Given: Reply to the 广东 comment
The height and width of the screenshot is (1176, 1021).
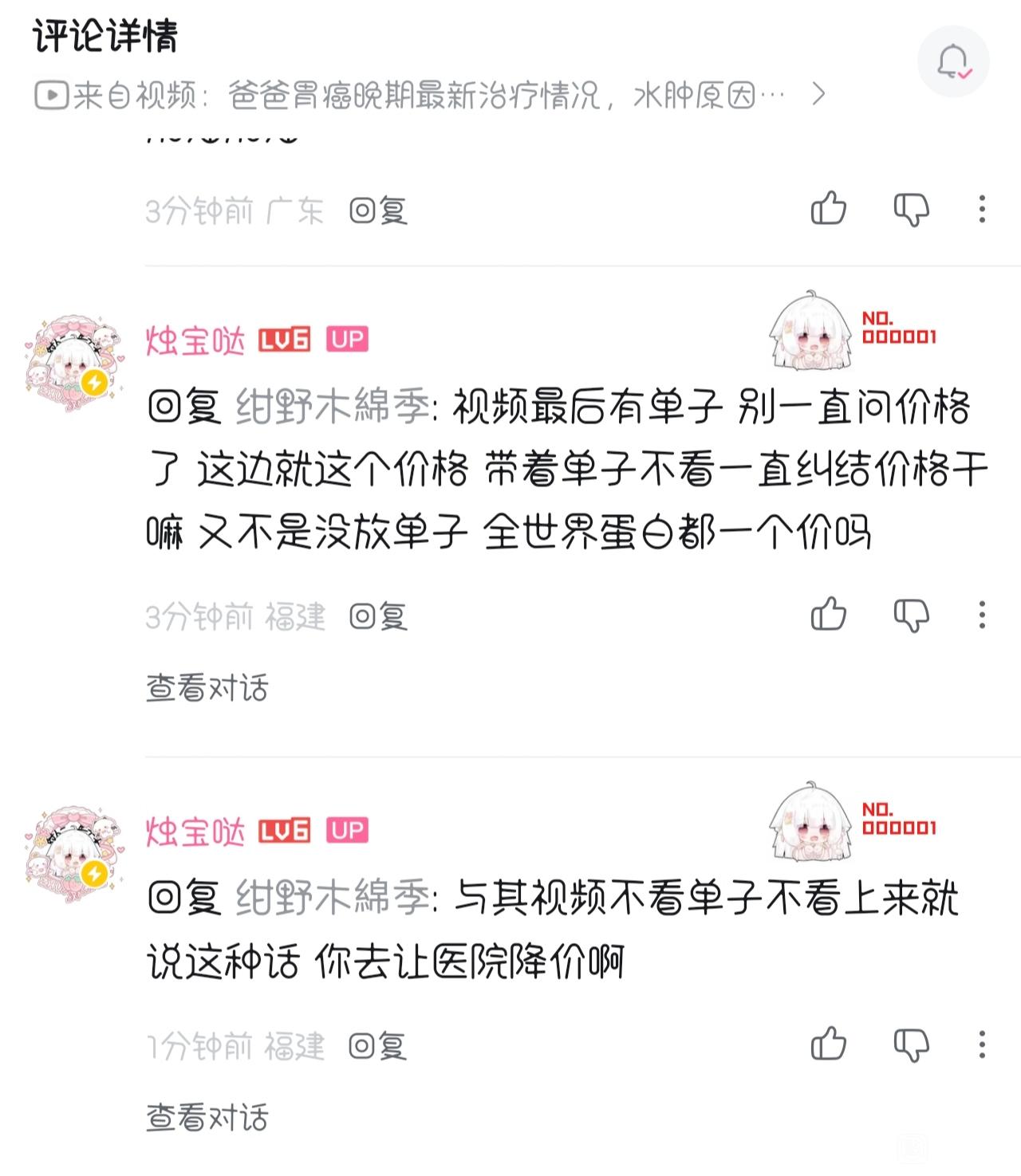Looking at the screenshot, I should [379, 211].
